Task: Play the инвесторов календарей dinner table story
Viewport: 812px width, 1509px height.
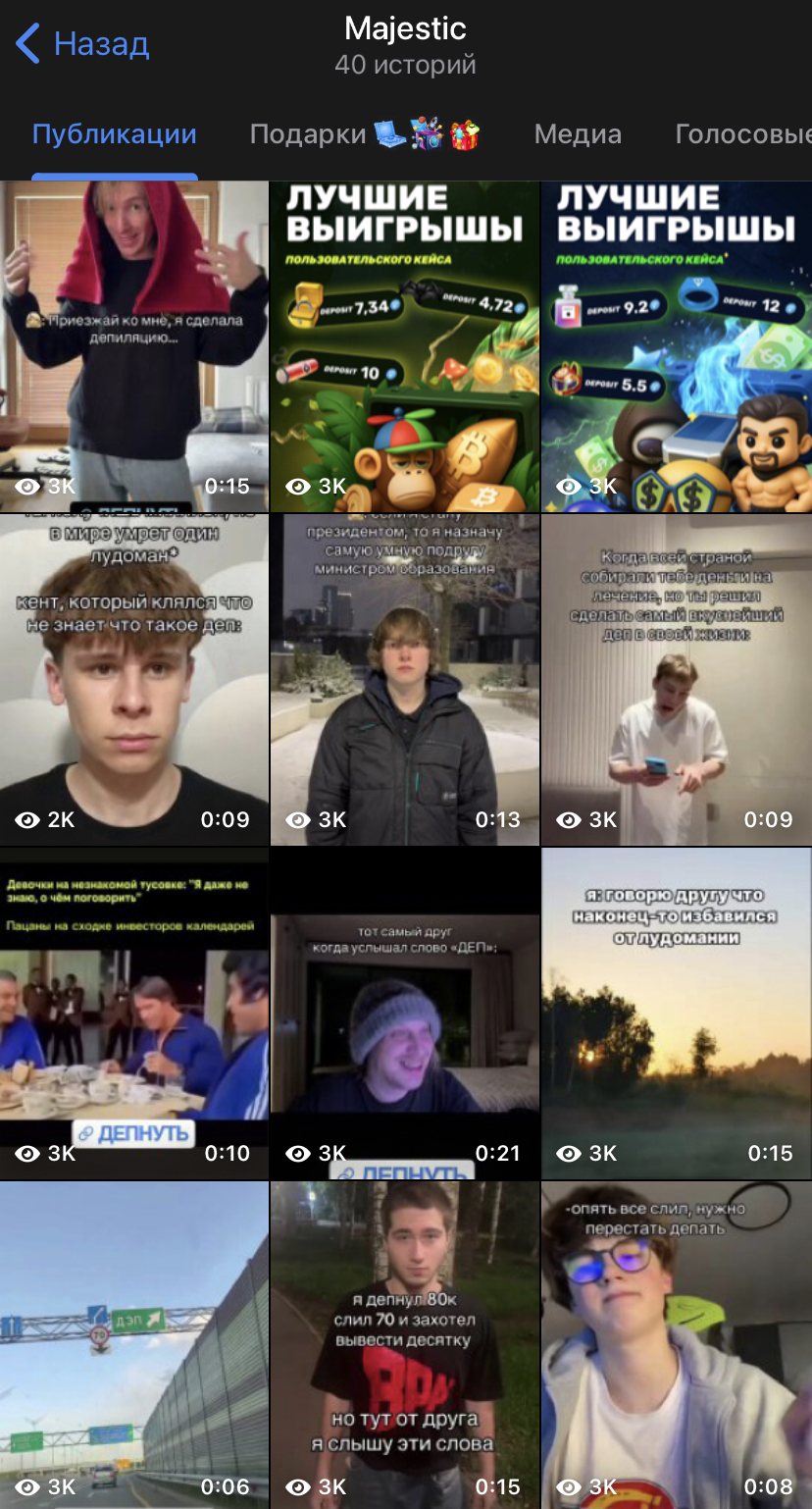Action: (x=134, y=1013)
